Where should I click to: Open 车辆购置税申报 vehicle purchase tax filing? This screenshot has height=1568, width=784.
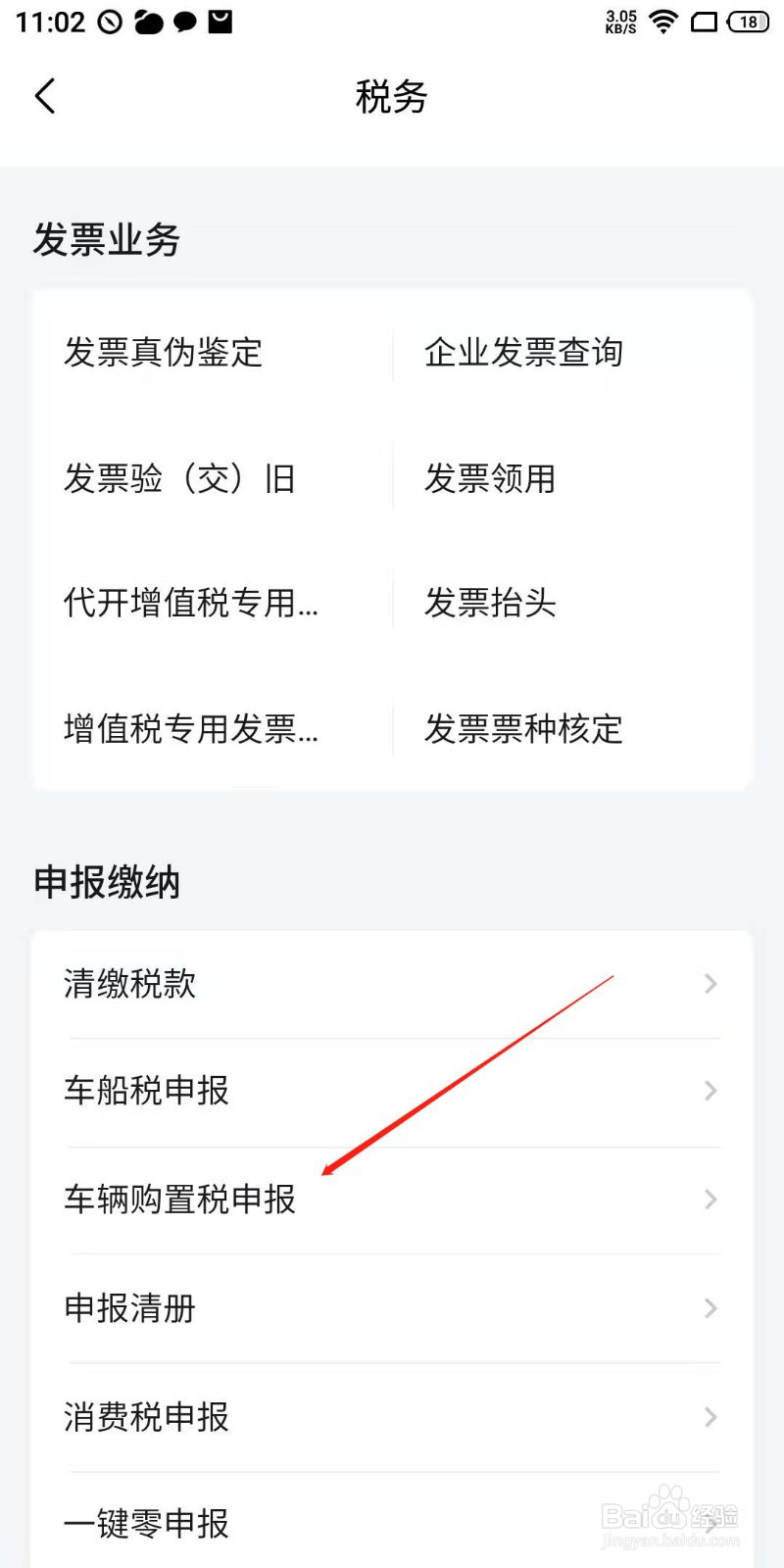tap(179, 1200)
